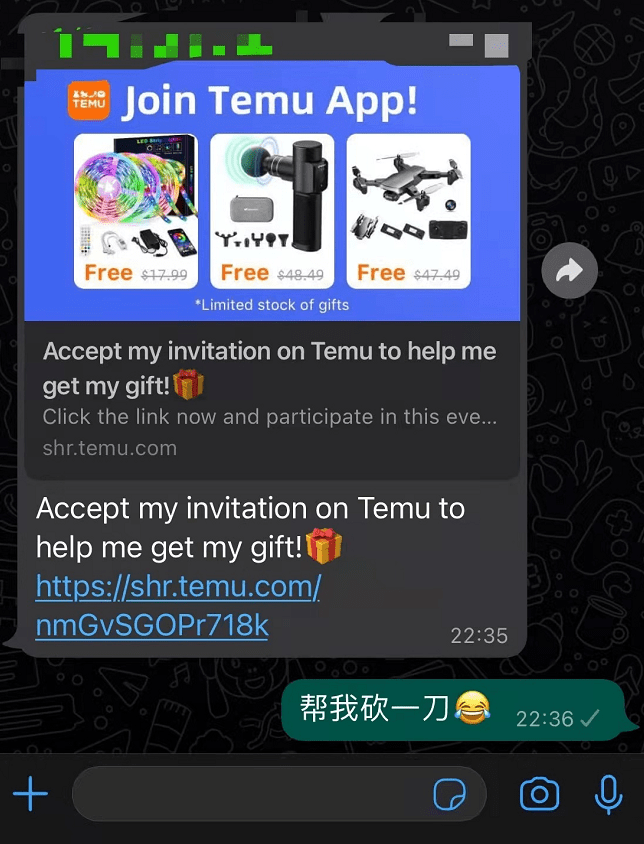The image size is (644, 844).
Task: Record a voice message with the microphone
Action: (x=608, y=795)
